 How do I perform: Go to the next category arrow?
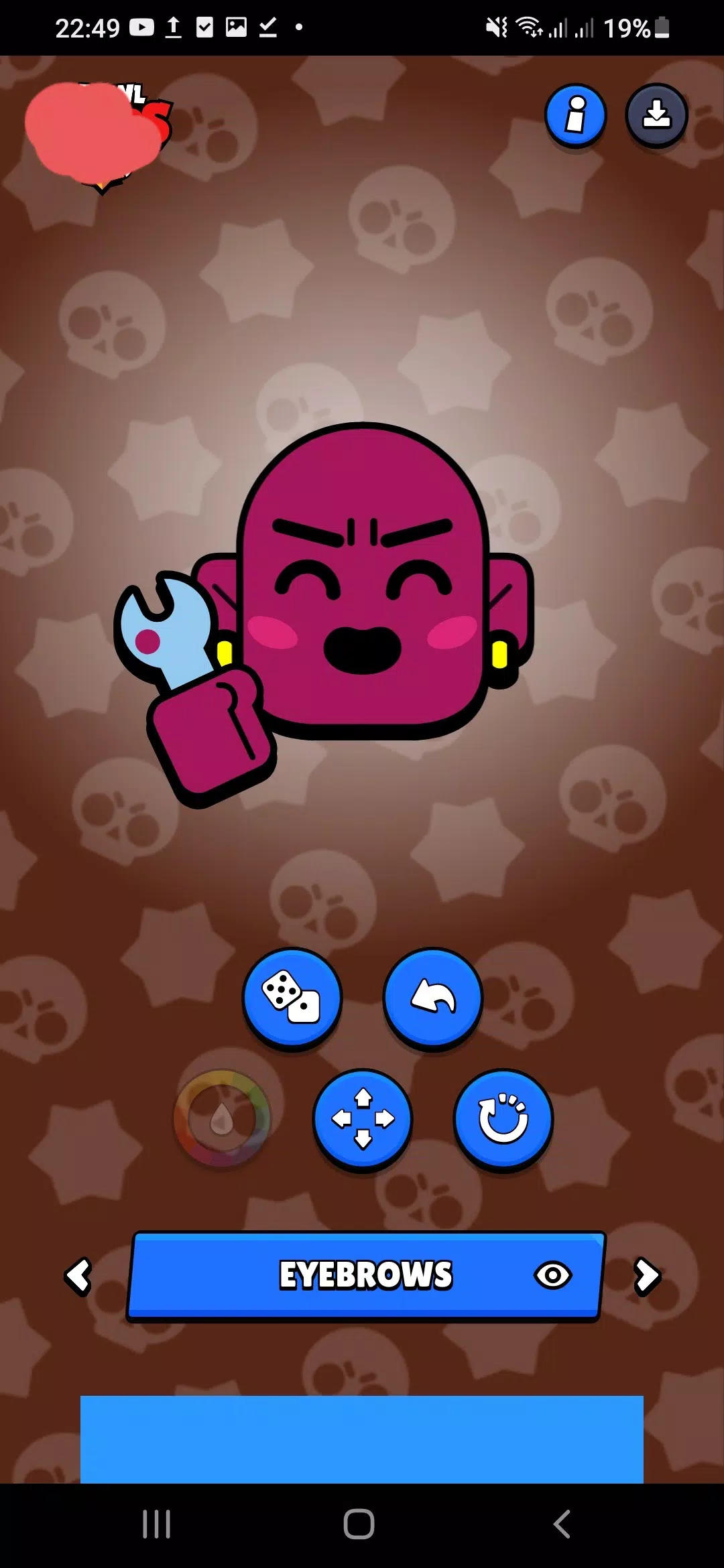click(x=647, y=1275)
